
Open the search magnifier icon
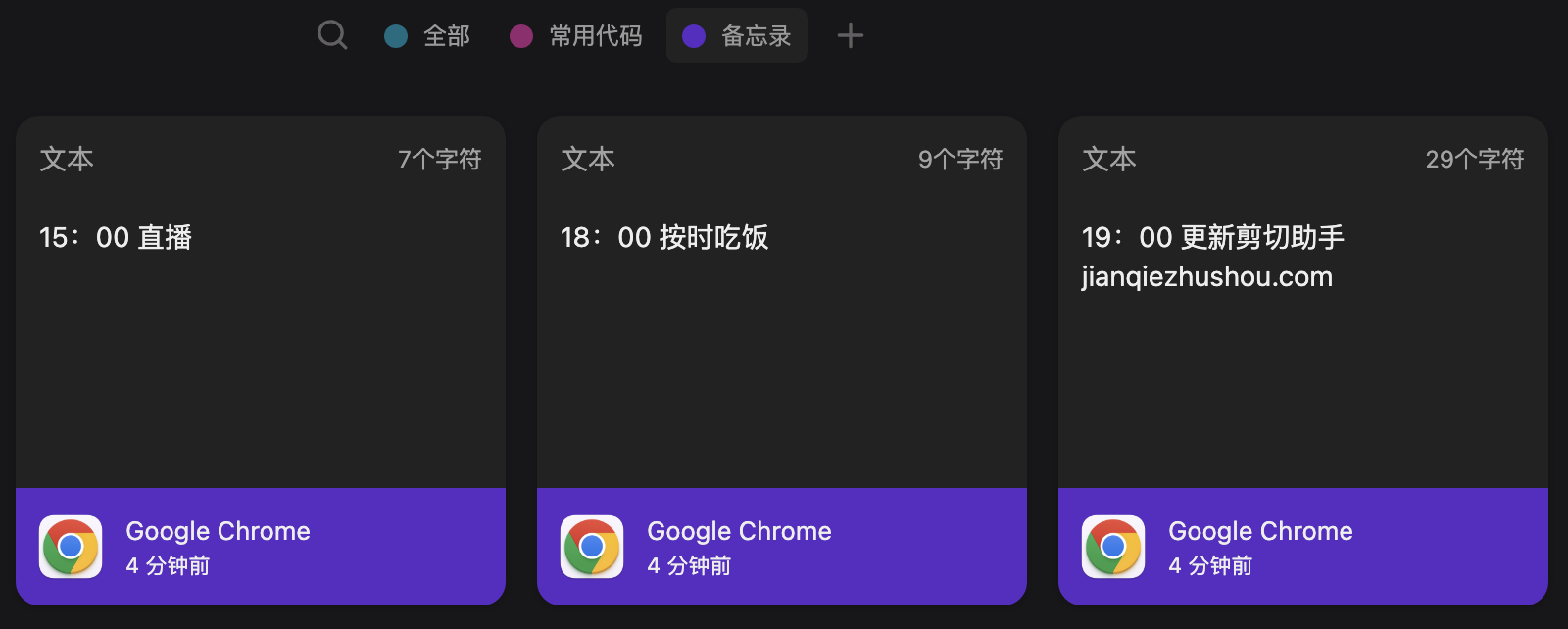pos(332,35)
